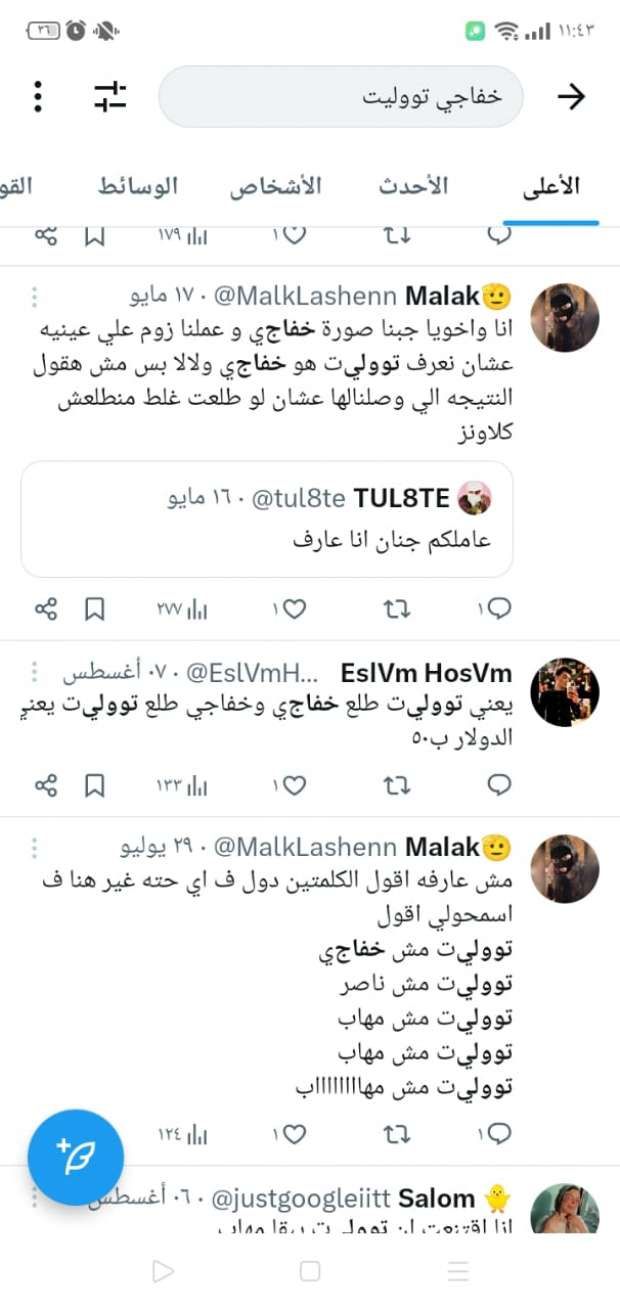Open EslVm HosVm's profile picture
Viewport: 620px width, 1309px height.
[565, 691]
